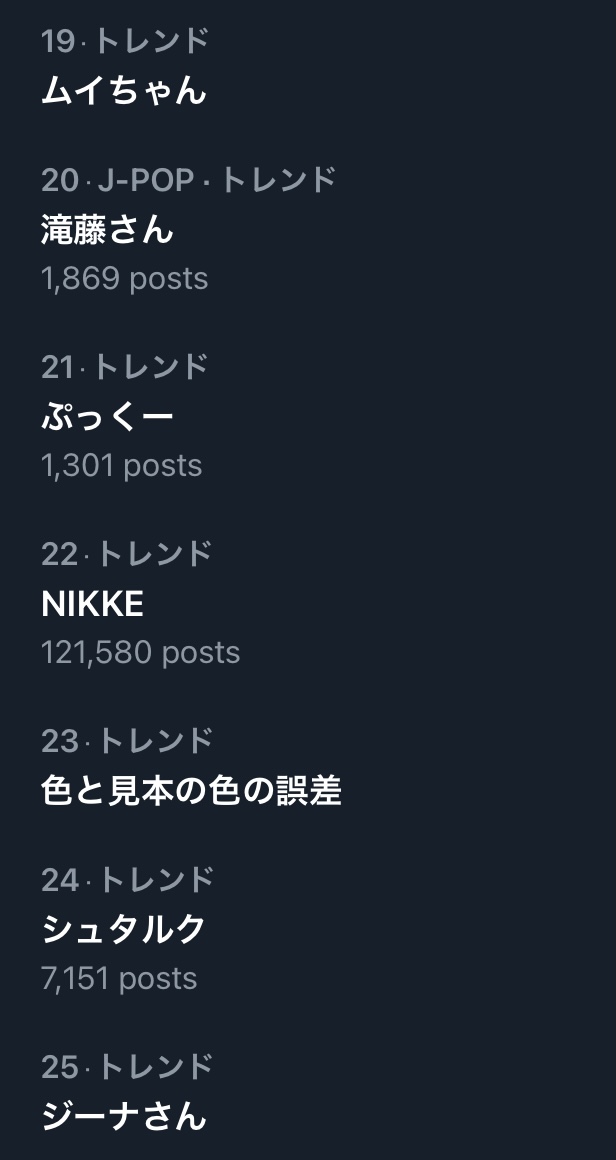This screenshot has width=616, height=1160.
Task: View the シュタルク trend posts
Action: pos(123,930)
